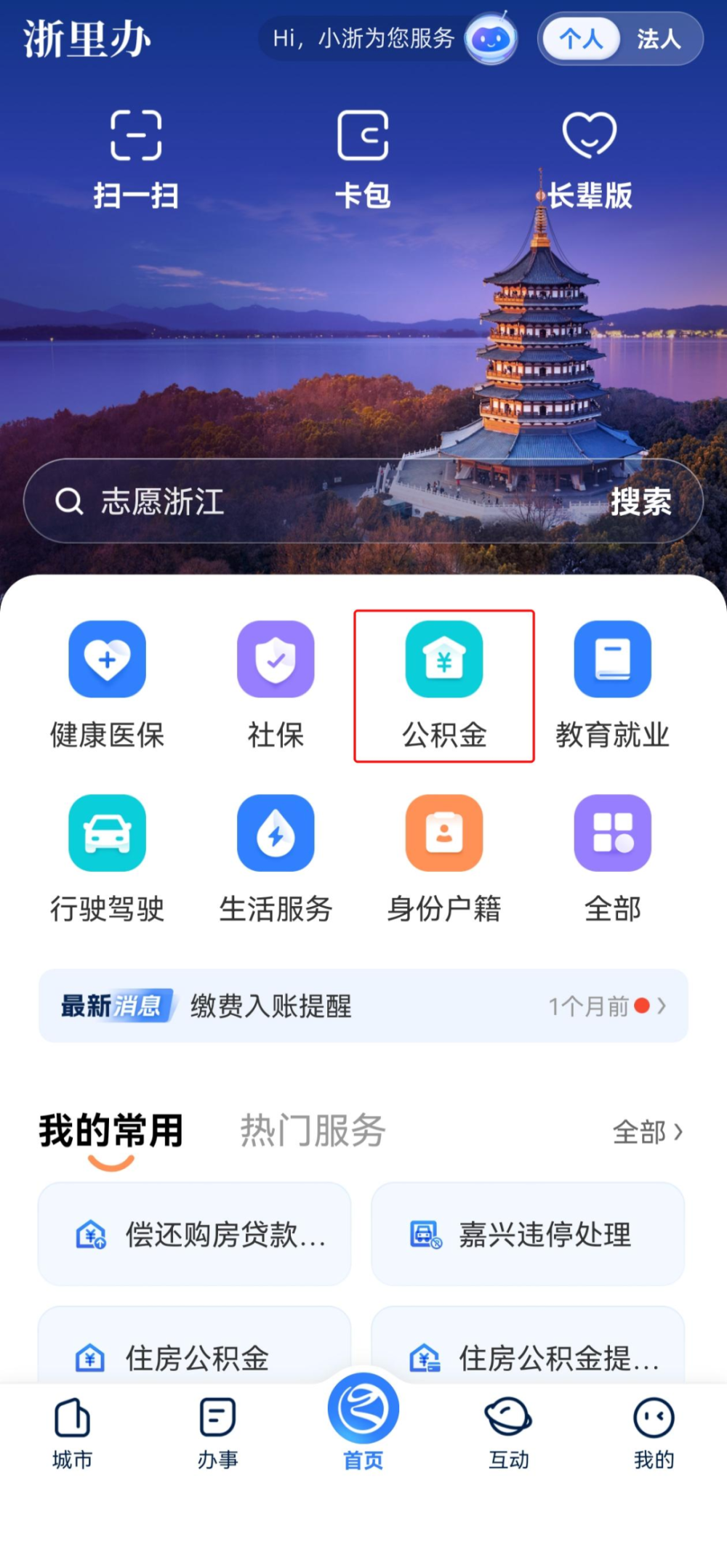Open the 全部 grid for all services
This screenshot has height=1568, width=727.
pos(613,857)
